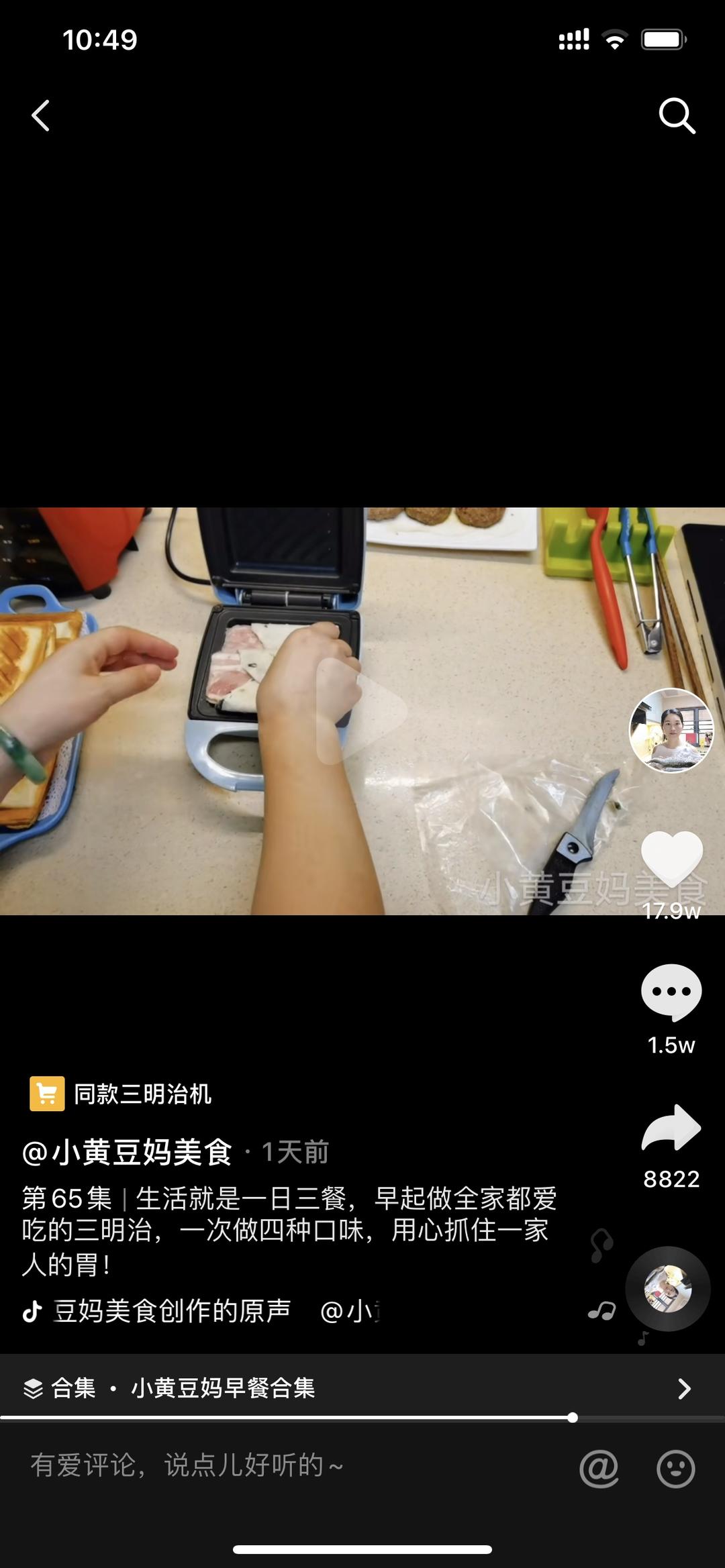Image resolution: width=725 pixels, height=1568 pixels.
Task: Resume the paused video with play button
Action: pyautogui.click(x=362, y=711)
